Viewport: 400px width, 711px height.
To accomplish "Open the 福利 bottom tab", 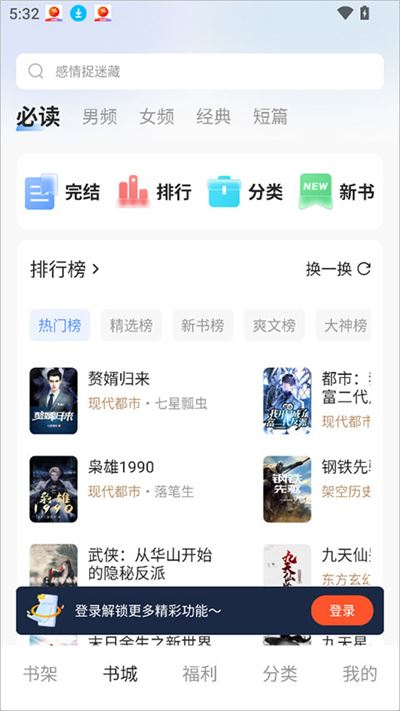I will pyautogui.click(x=200, y=674).
